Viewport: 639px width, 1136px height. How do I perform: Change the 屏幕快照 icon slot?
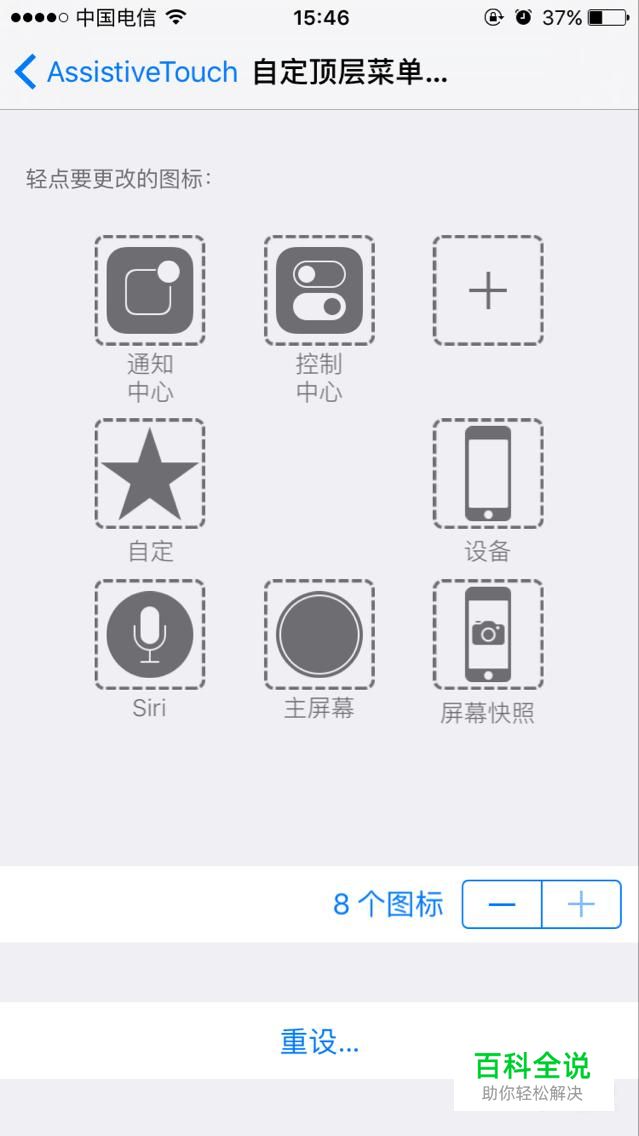[x=488, y=634]
